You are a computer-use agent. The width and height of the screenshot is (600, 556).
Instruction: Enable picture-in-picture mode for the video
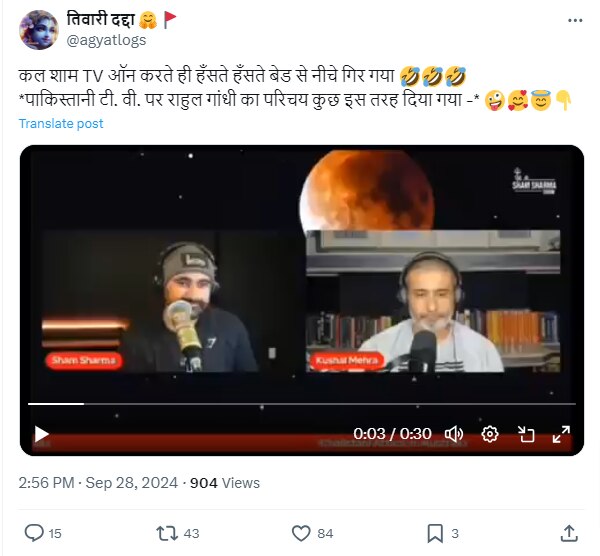[x=526, y=434]
